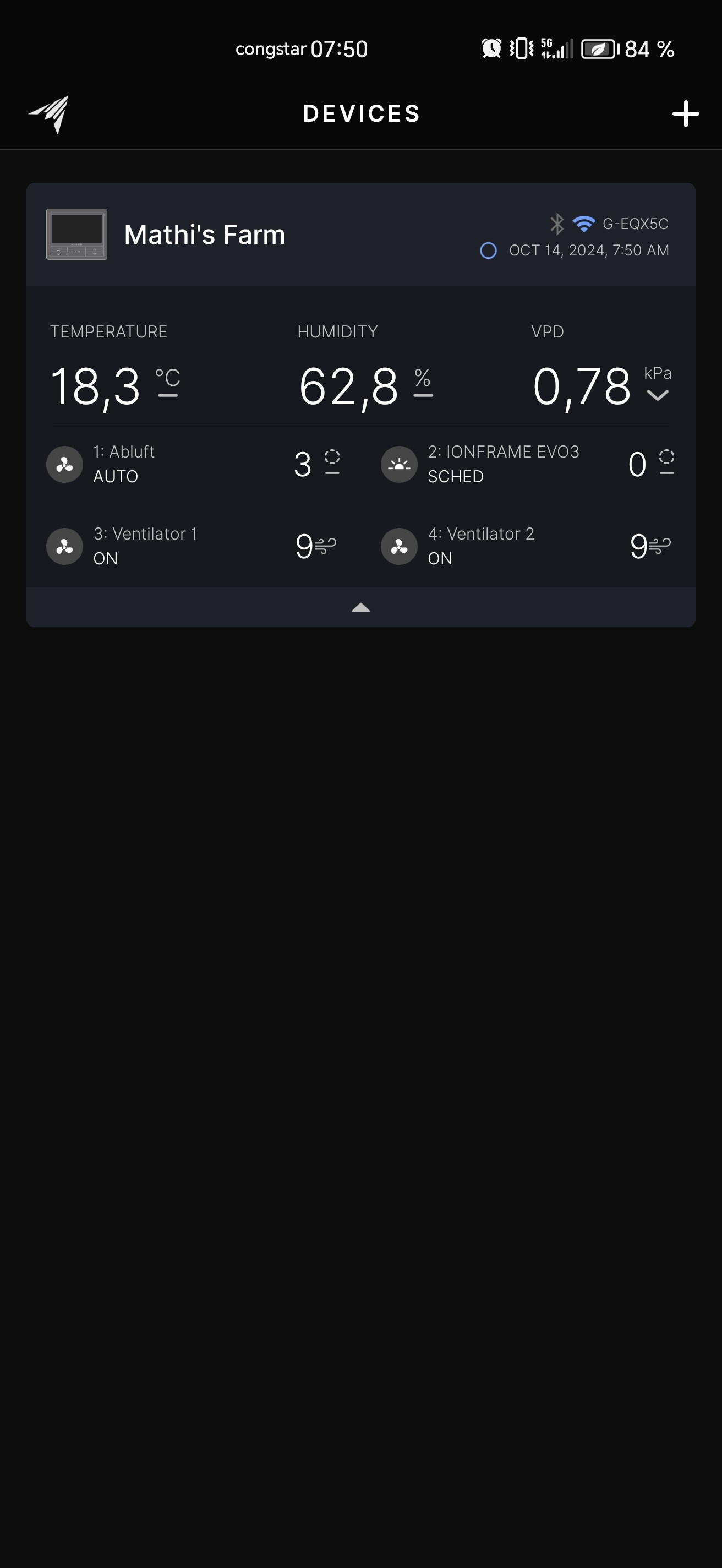The height and width of the screenshot is (1568, 722).
Task: Collapse the device card with up arrow
Action: point(360,607)
